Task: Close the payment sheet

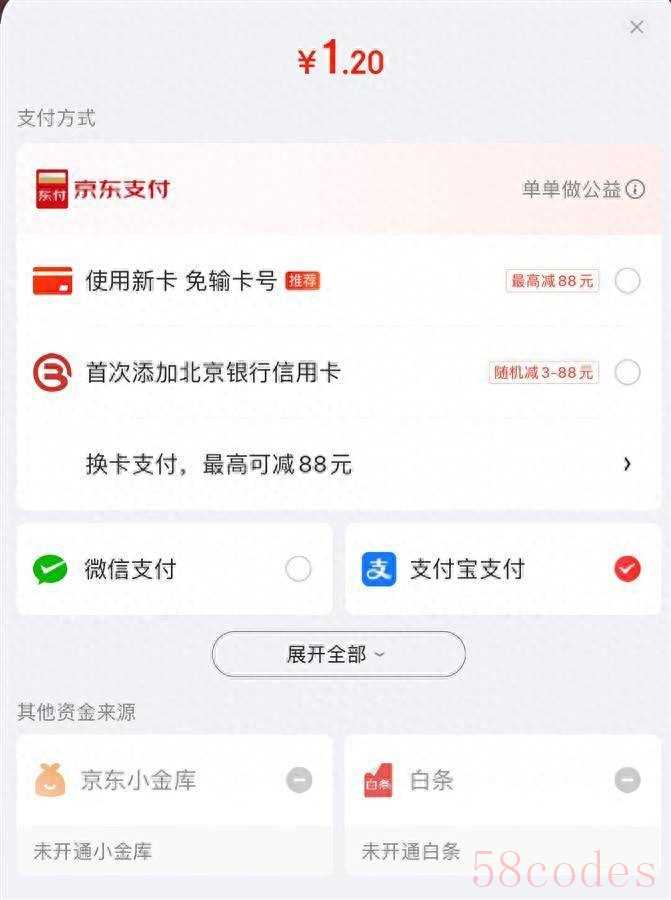Action: tap(636, 27)
